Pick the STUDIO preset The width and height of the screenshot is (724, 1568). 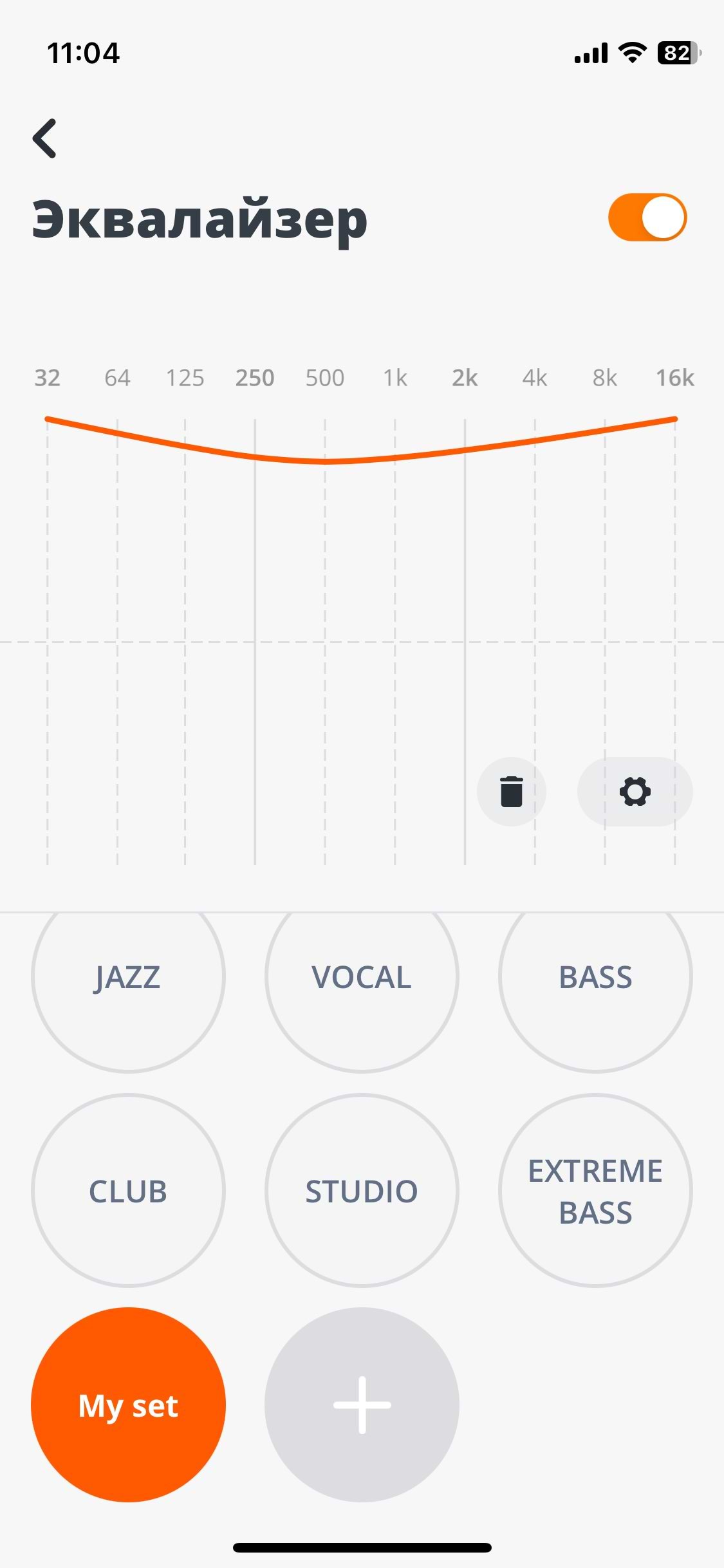(x=362, y=1191)
